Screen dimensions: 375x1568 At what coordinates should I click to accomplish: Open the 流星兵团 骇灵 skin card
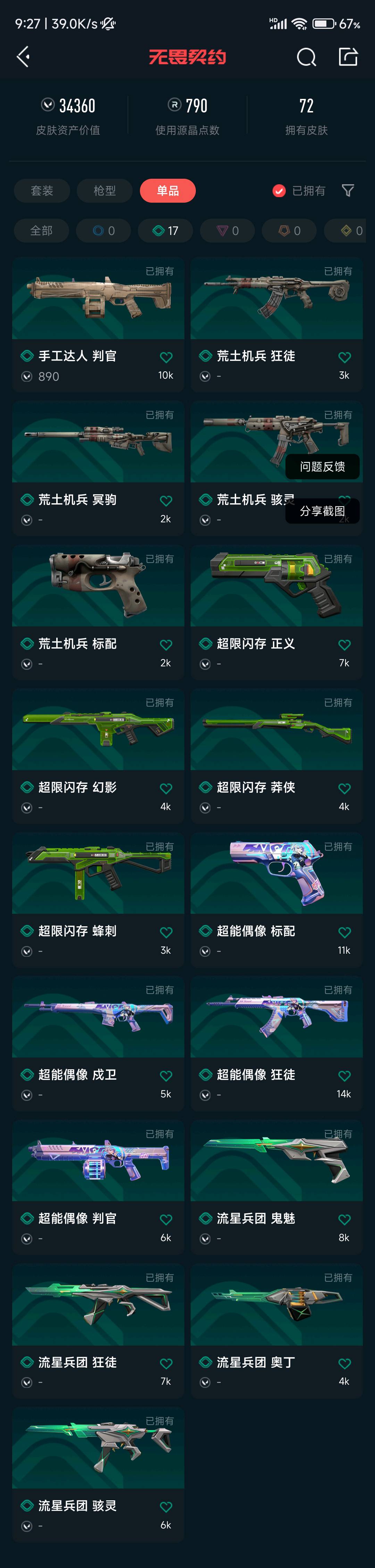98,1473
